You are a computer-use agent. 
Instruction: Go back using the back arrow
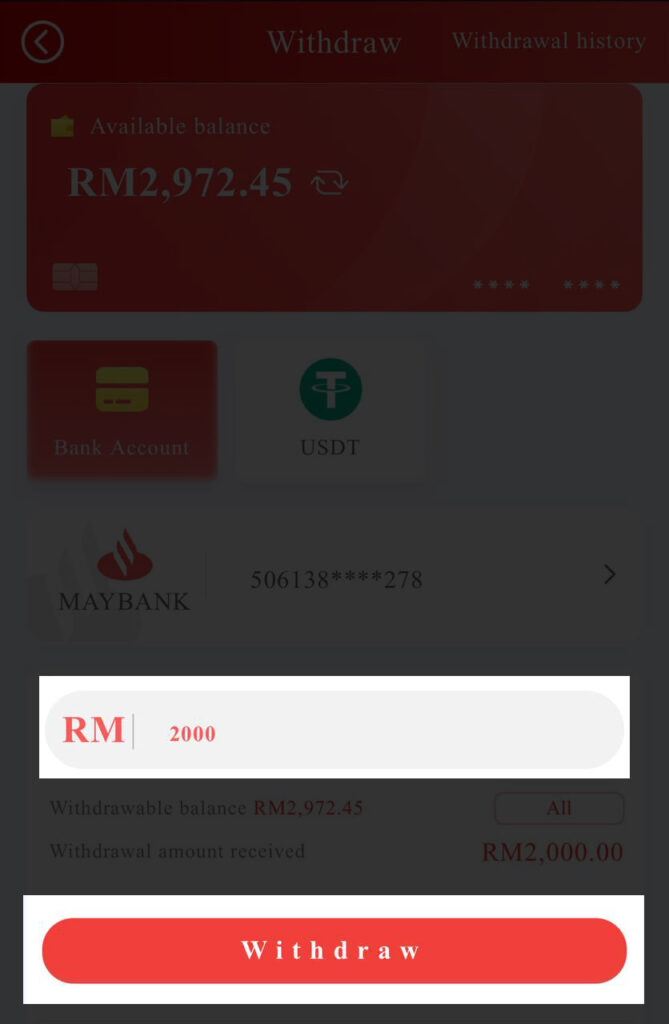42,42
